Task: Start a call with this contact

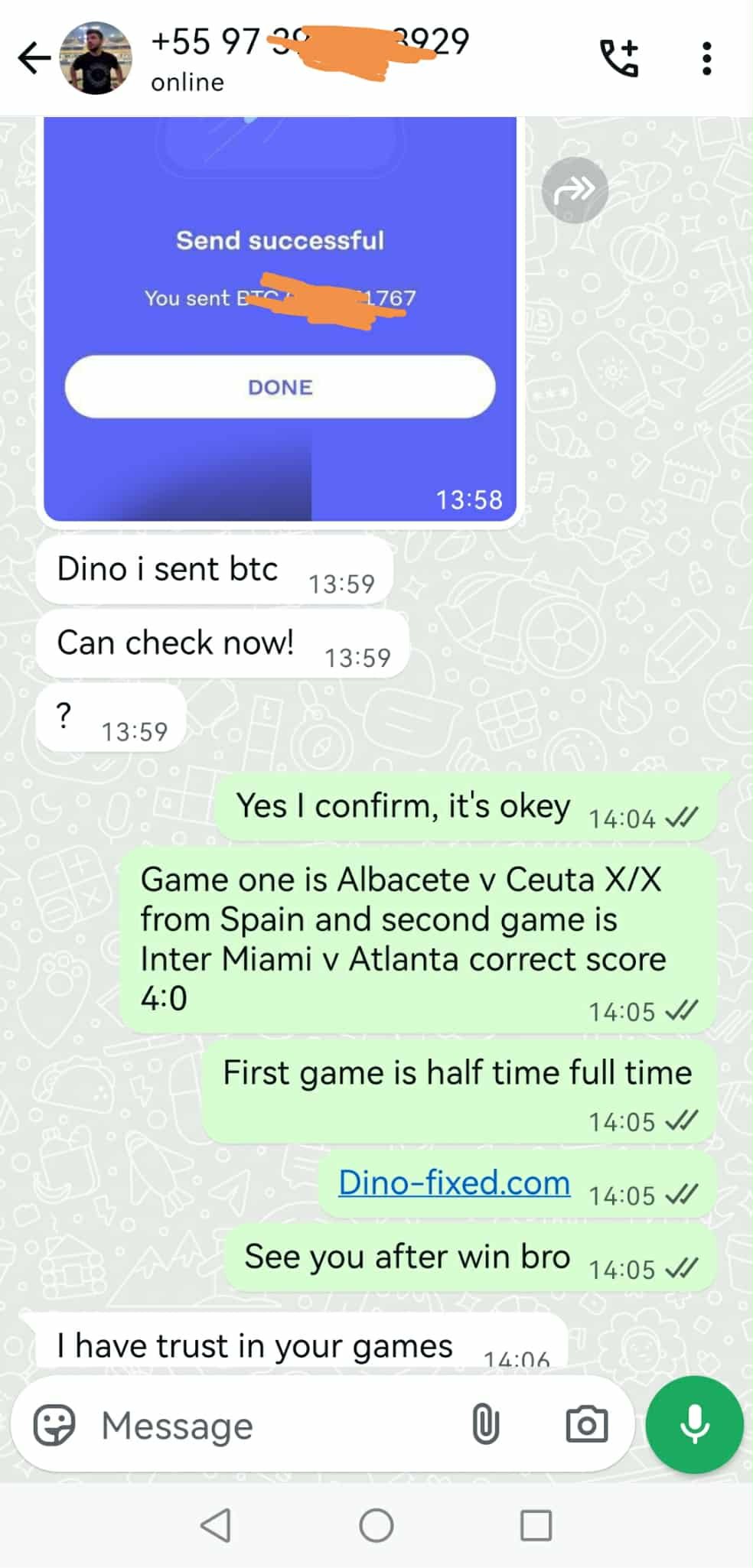Action: pos(618,58)
